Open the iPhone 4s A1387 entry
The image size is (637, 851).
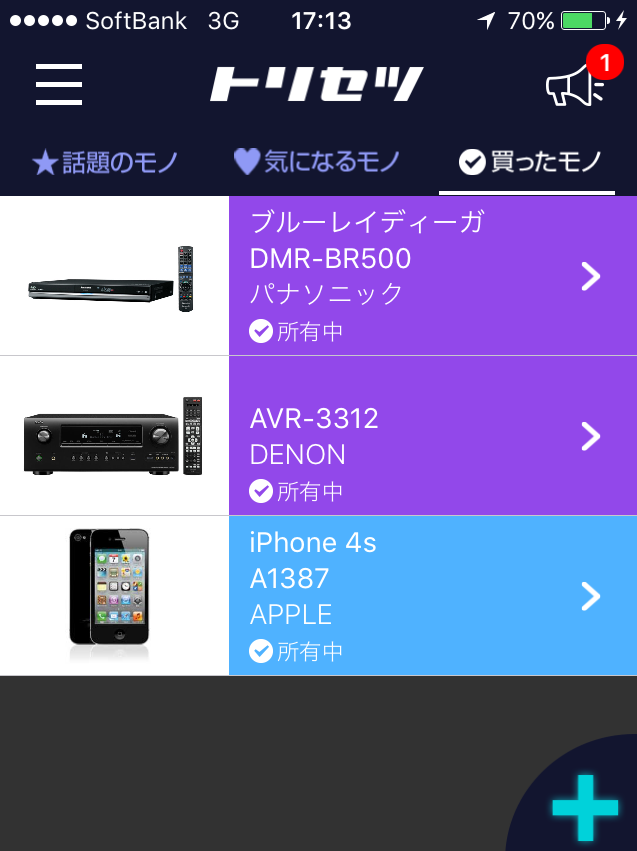[430, 596]
